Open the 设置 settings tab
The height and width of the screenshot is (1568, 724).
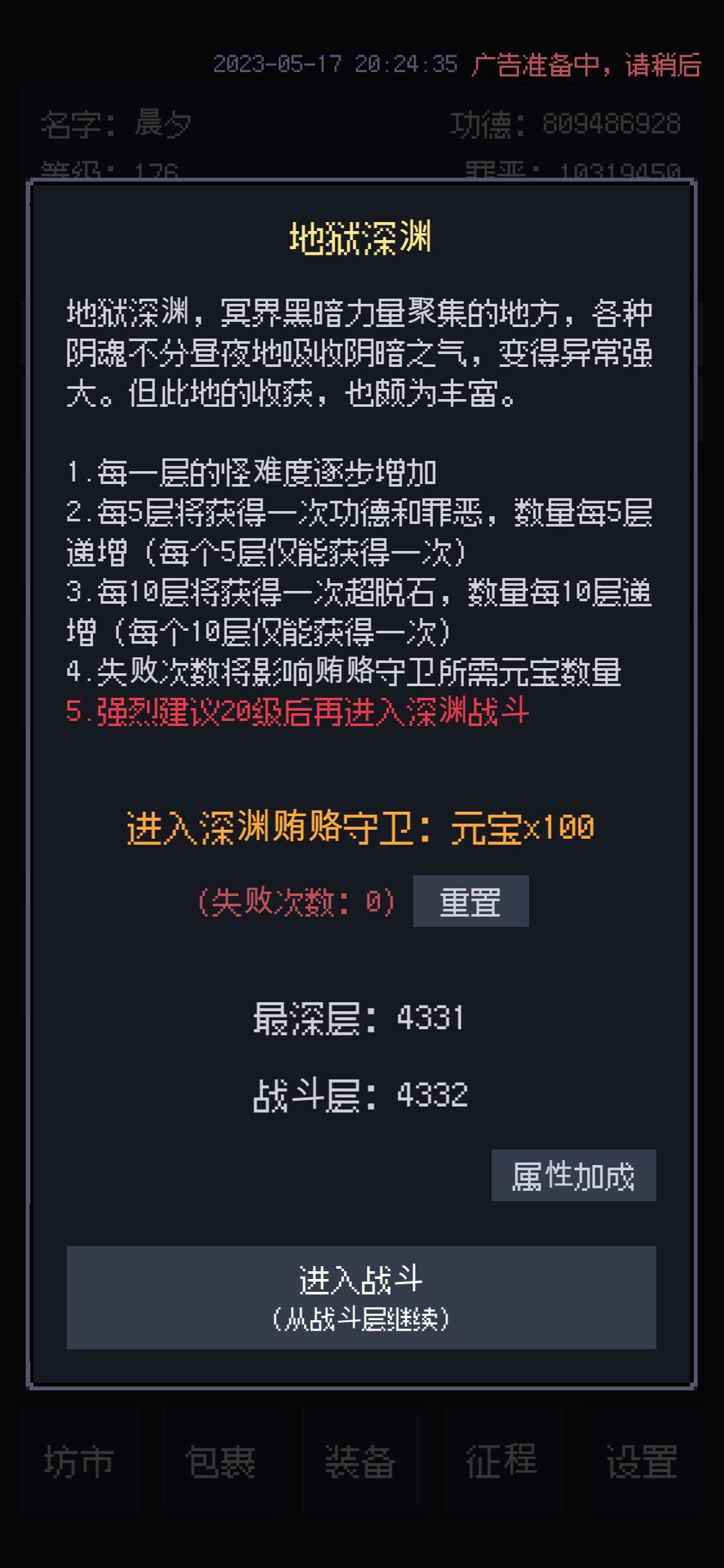(x=642, y=1461)
